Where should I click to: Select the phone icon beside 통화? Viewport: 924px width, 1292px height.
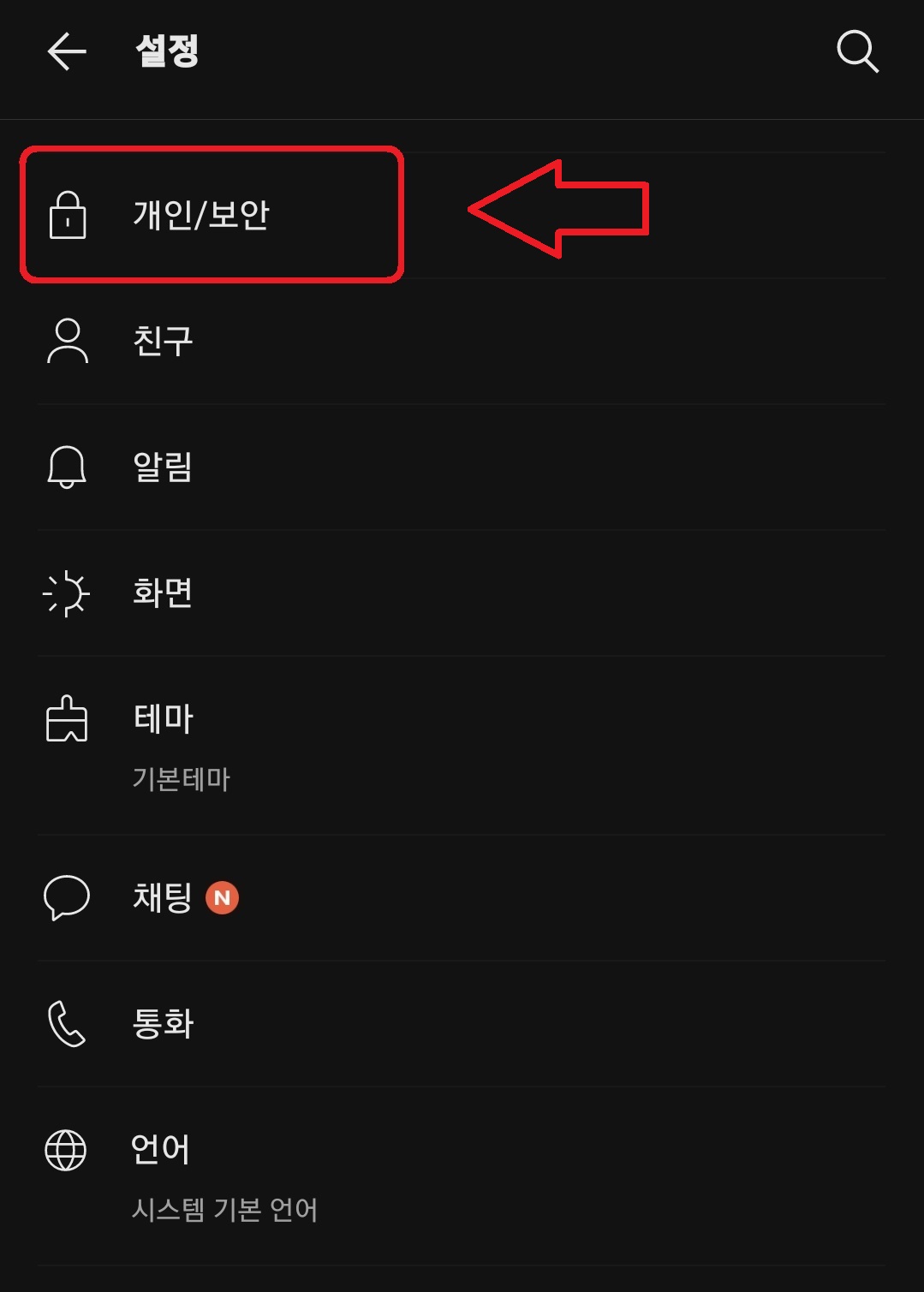67,1024
